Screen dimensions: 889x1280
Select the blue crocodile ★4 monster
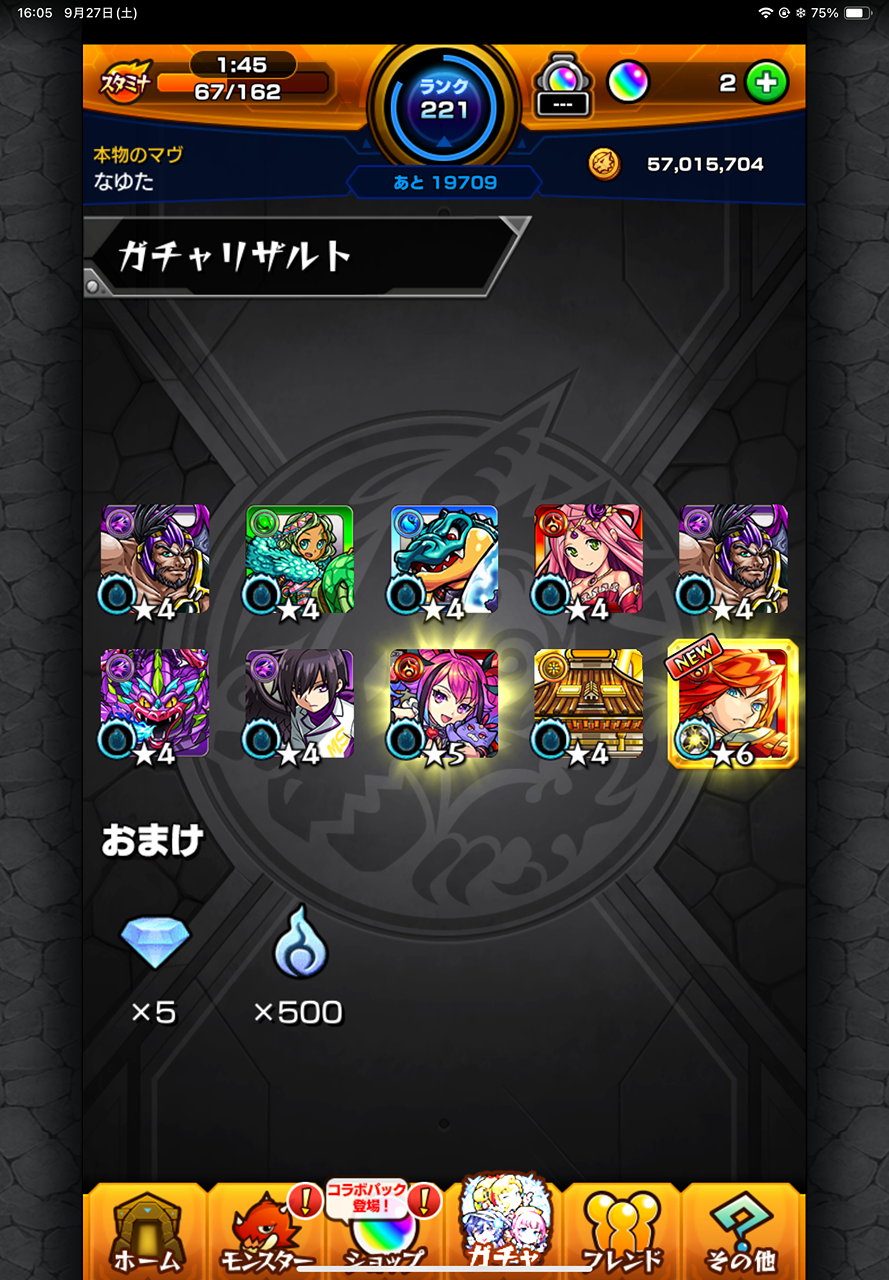(444, 559)
